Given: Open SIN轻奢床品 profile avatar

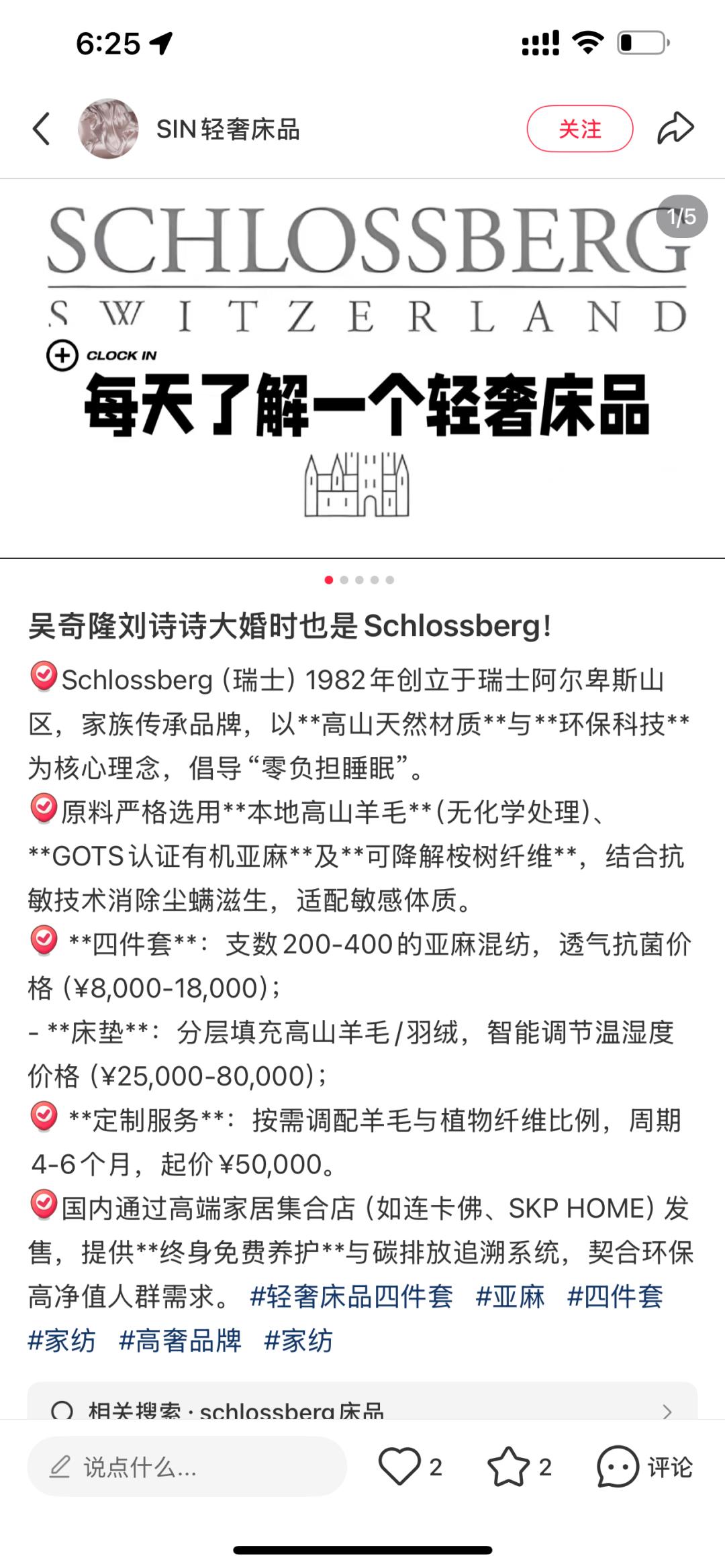Looking at the screenshot, I should click(108, 129).
